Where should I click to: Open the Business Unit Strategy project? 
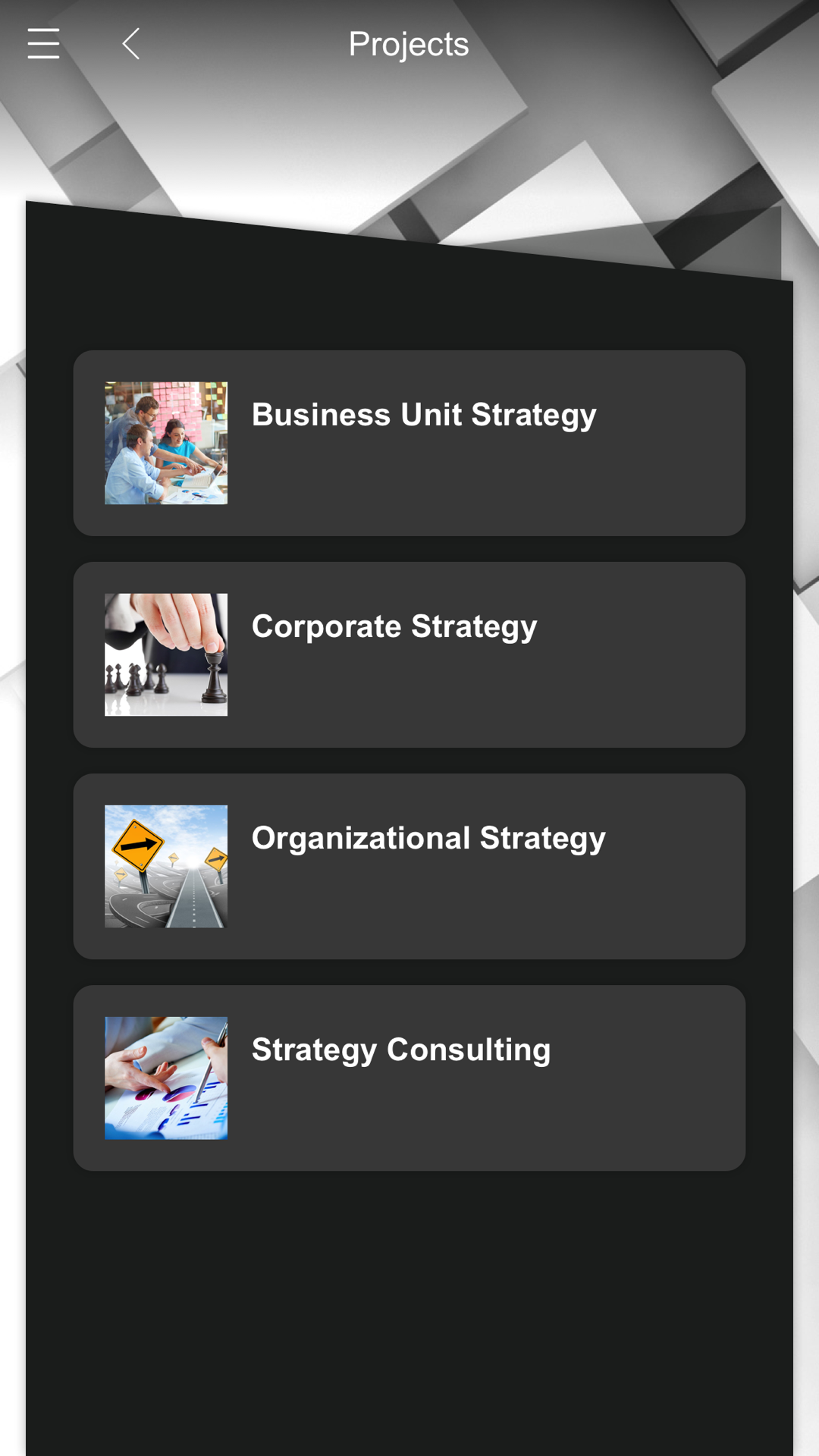tap(409, 442)
